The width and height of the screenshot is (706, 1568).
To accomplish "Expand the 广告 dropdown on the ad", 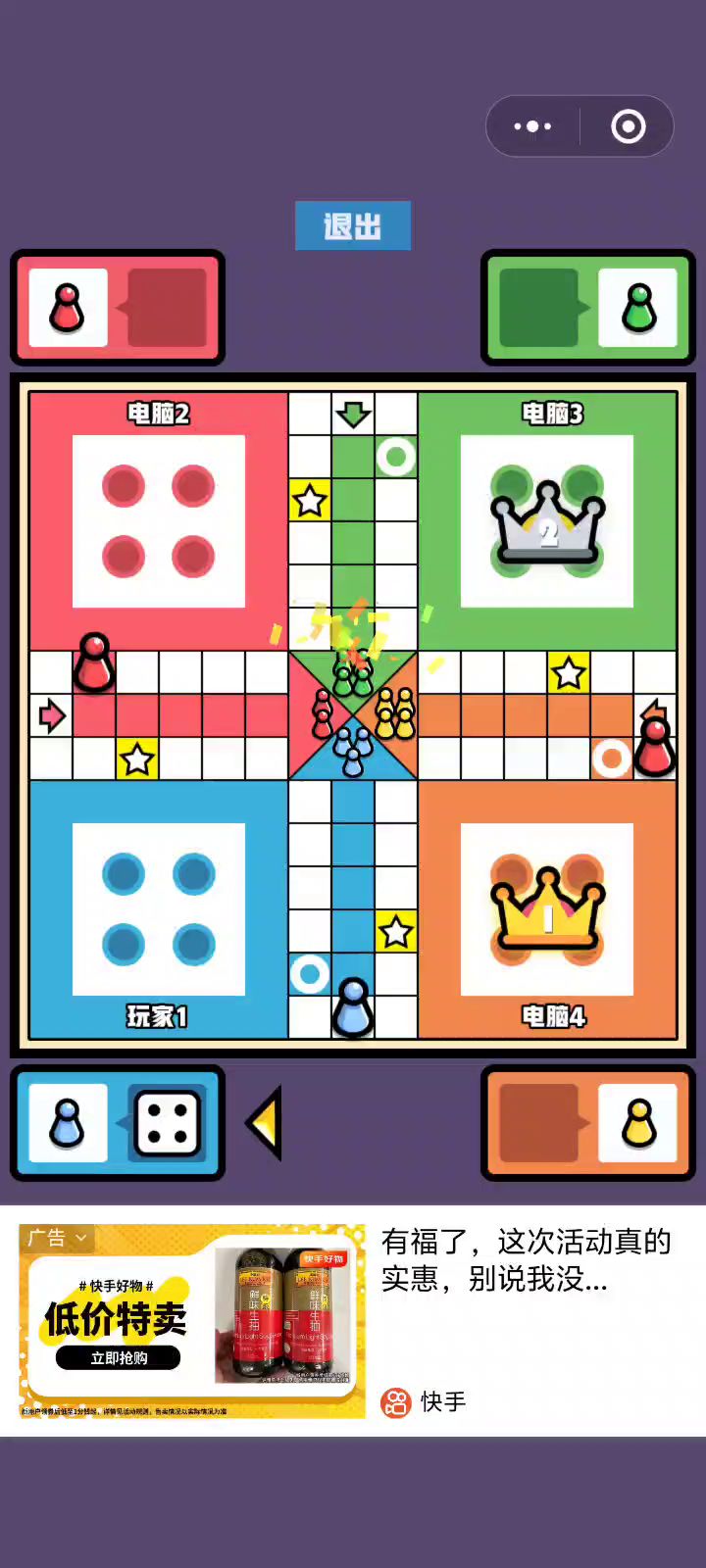I will [57, 1238].
